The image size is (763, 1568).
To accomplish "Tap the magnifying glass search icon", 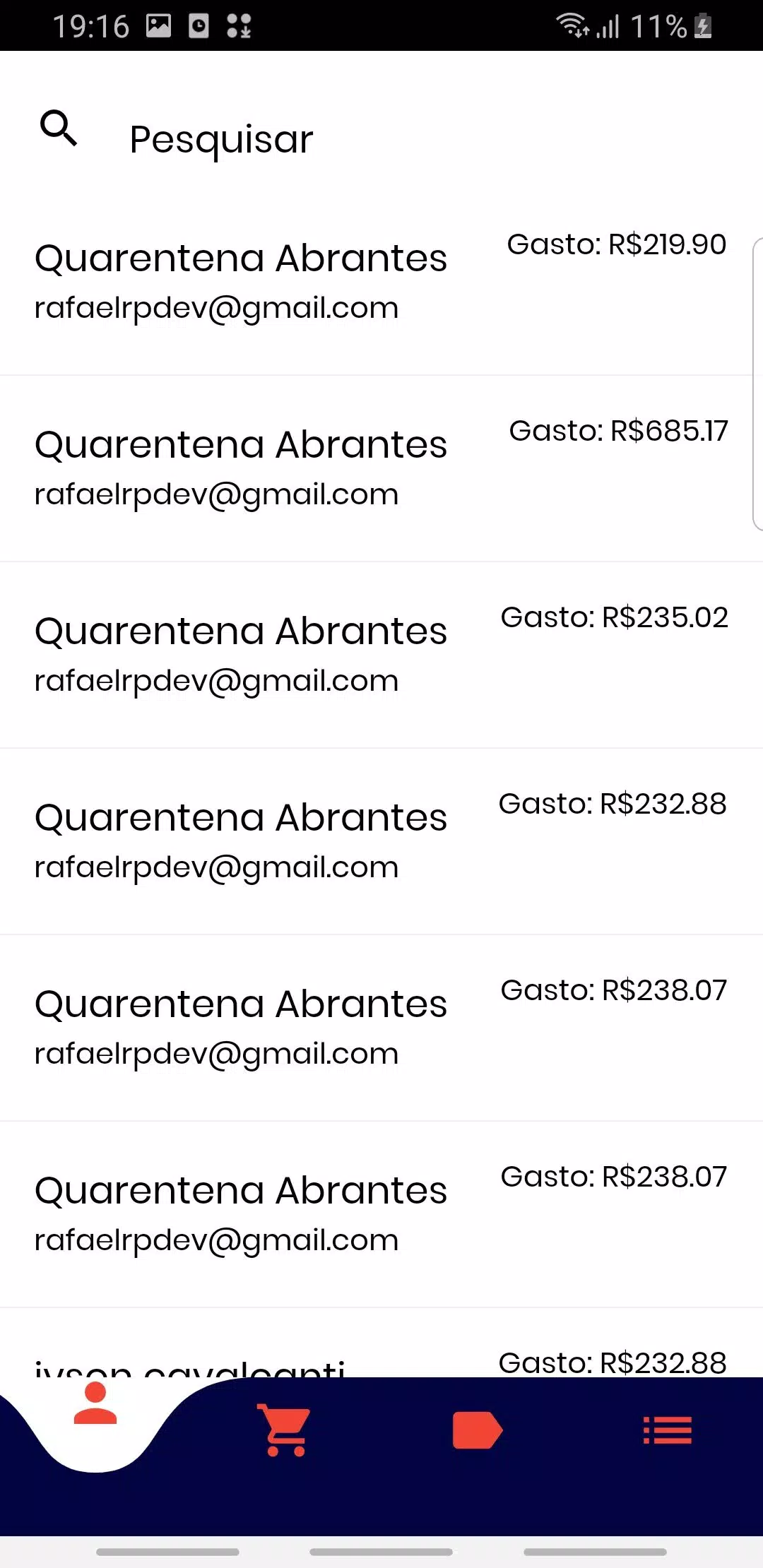I will pos(59,129).
